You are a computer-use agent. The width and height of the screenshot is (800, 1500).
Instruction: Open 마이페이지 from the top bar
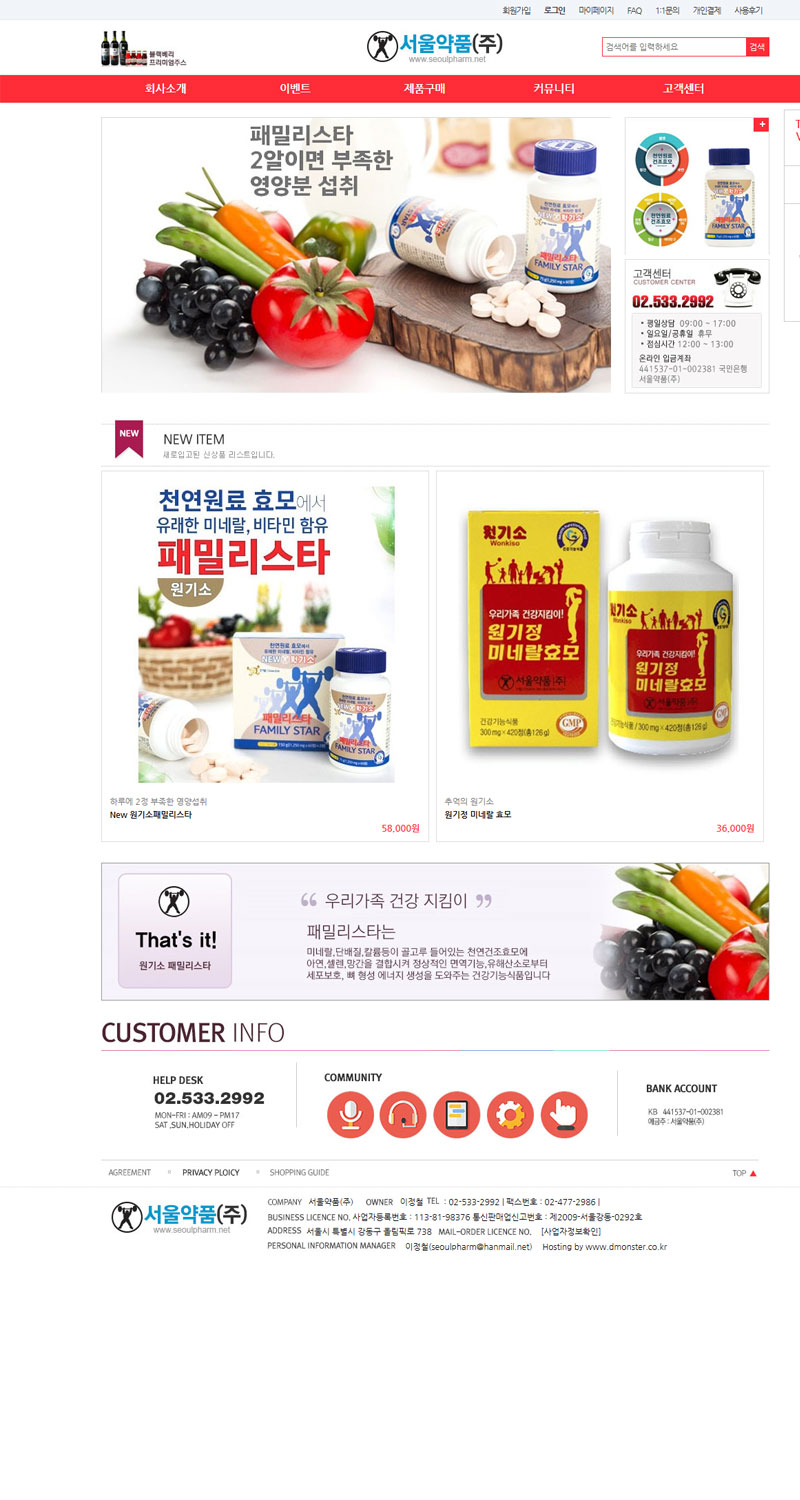point(596,11)
